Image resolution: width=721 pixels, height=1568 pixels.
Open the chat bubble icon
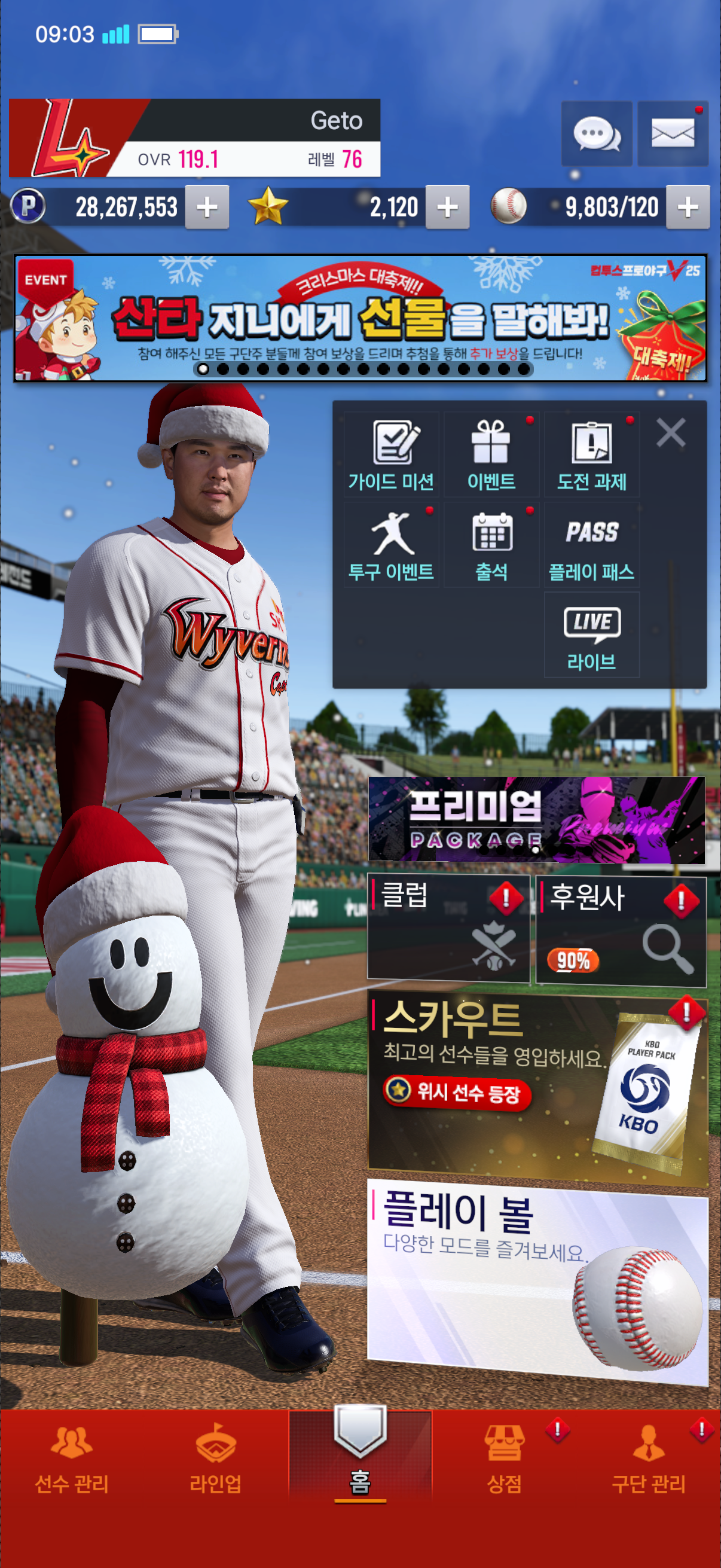point(596,133)
